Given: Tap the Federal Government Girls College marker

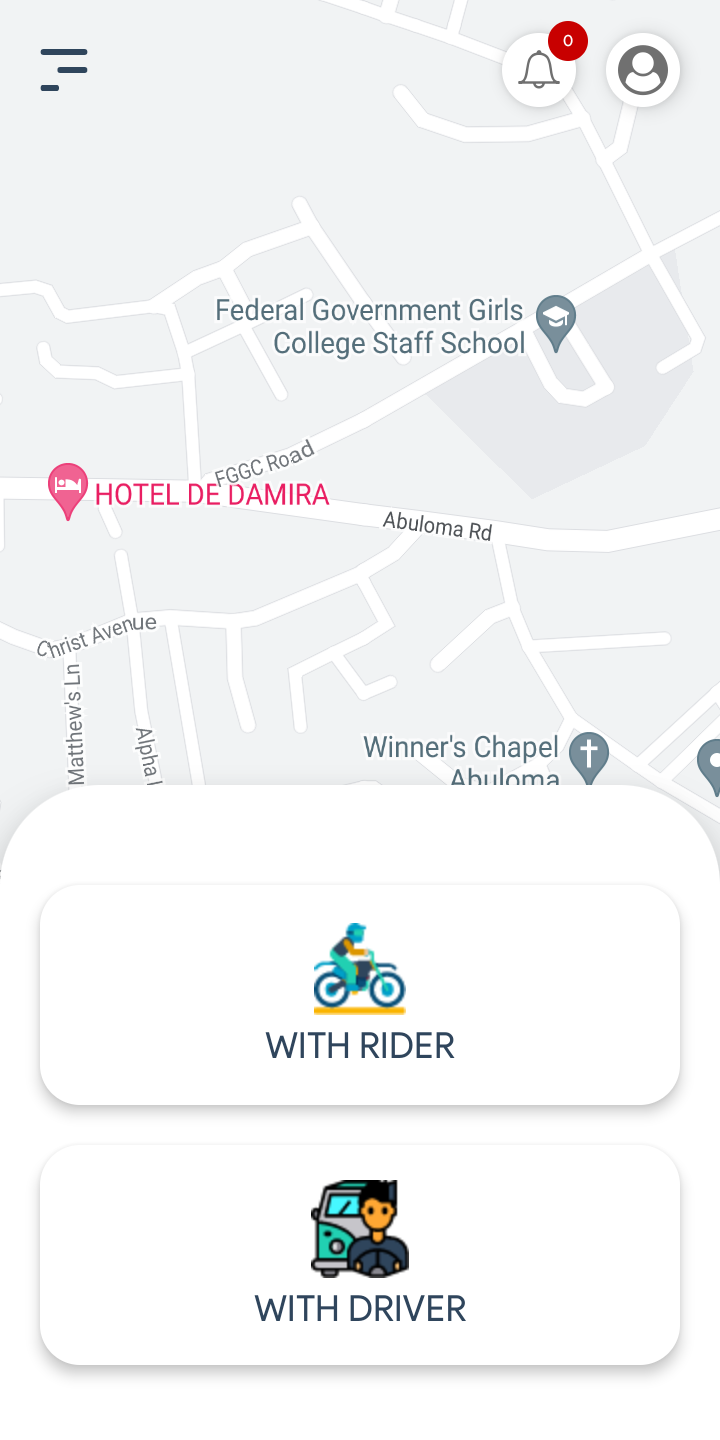Looking at the screenshot, I should 556,320.
